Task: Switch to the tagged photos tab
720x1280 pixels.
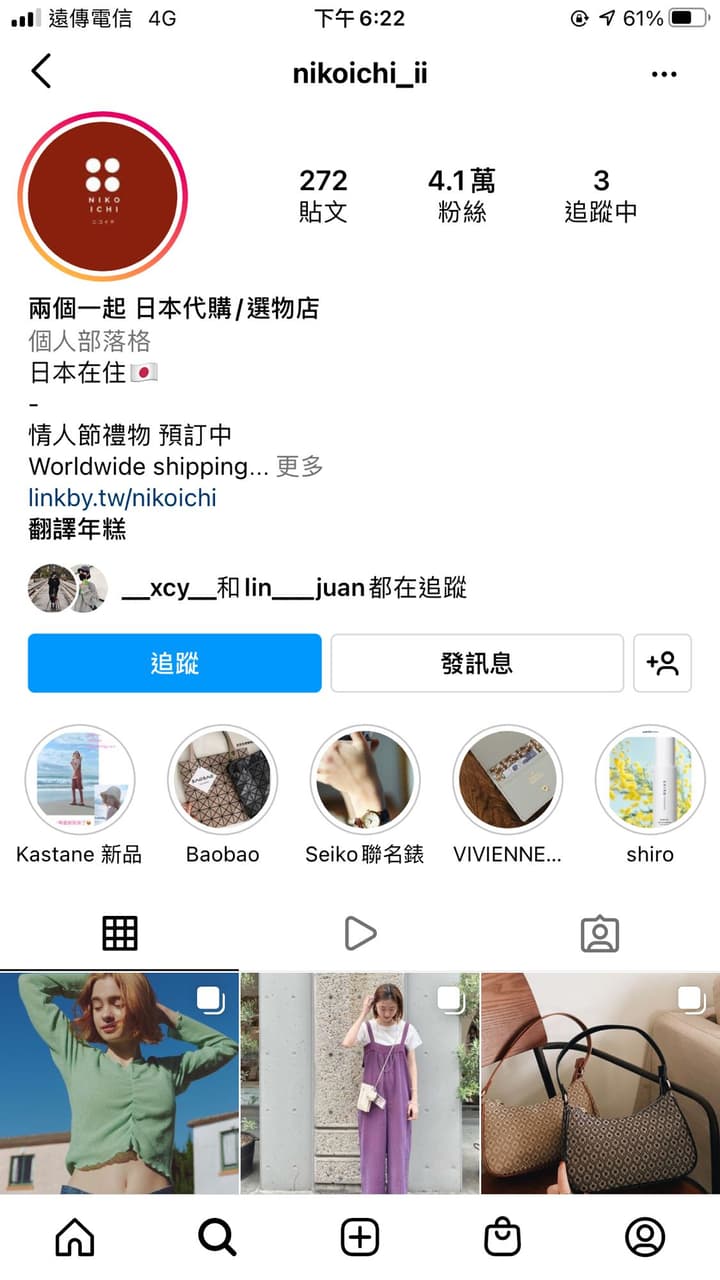Action: [600, 934]
